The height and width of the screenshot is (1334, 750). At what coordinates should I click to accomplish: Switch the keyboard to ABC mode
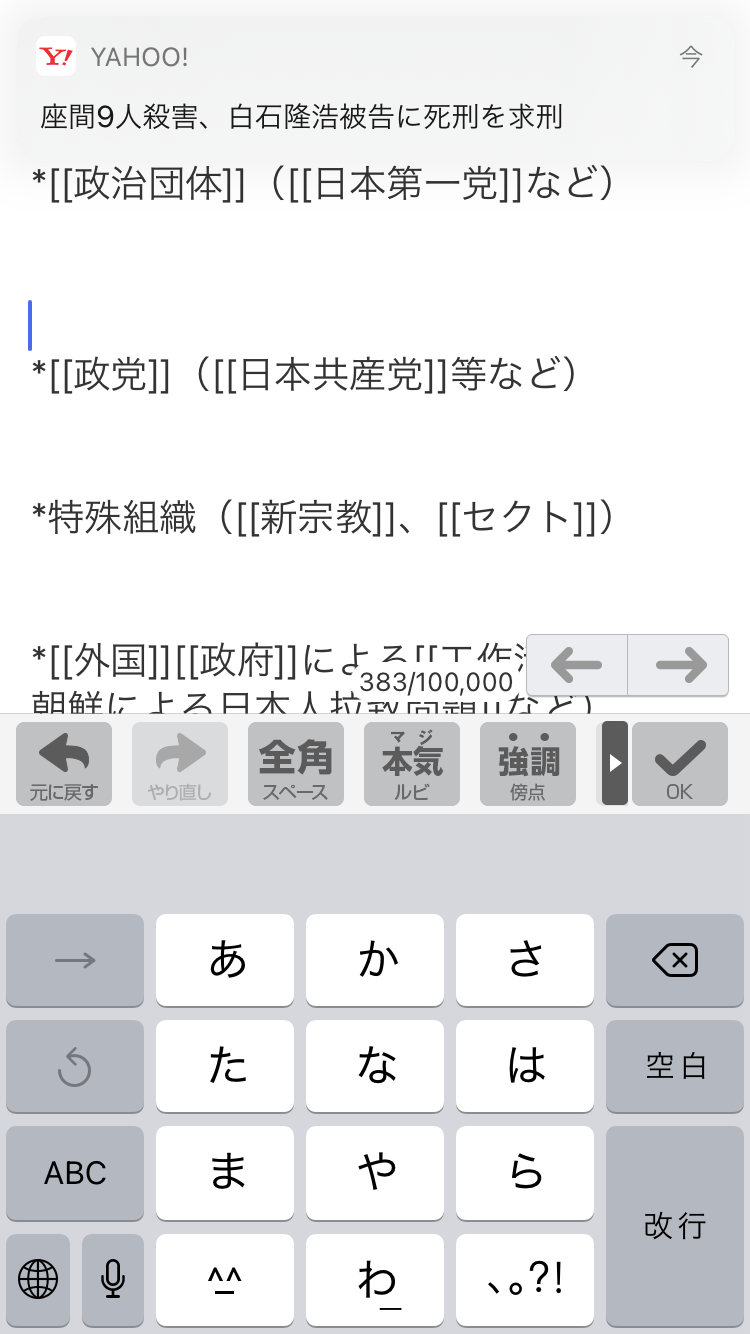(x=75, y=1173)
